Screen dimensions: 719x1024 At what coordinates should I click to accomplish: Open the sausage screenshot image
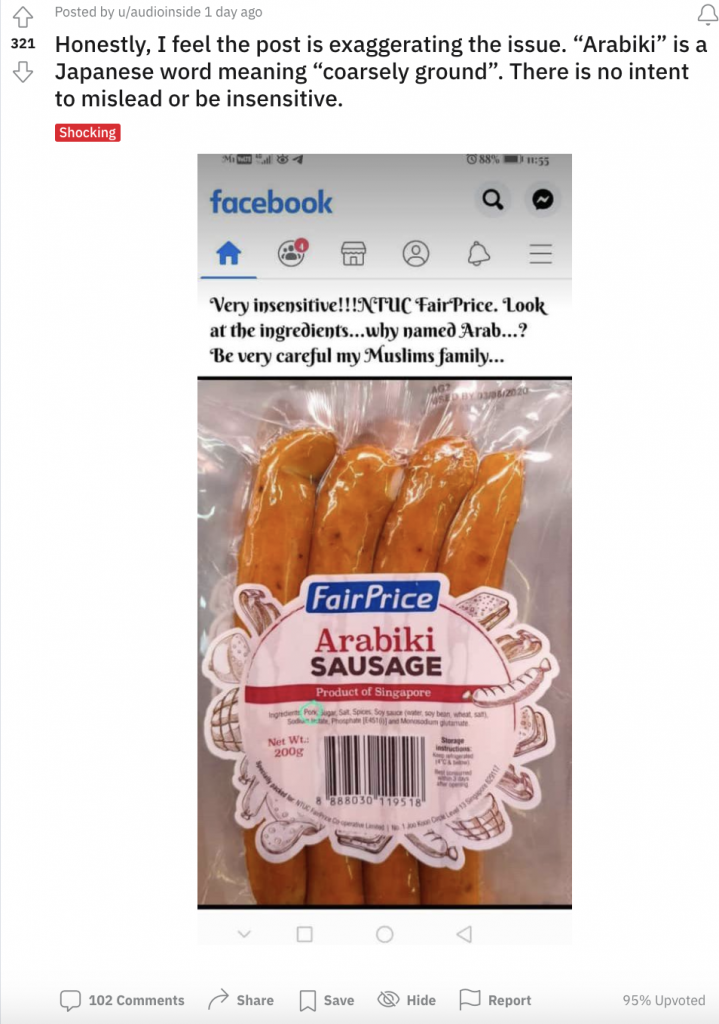(x=385, y=550)
